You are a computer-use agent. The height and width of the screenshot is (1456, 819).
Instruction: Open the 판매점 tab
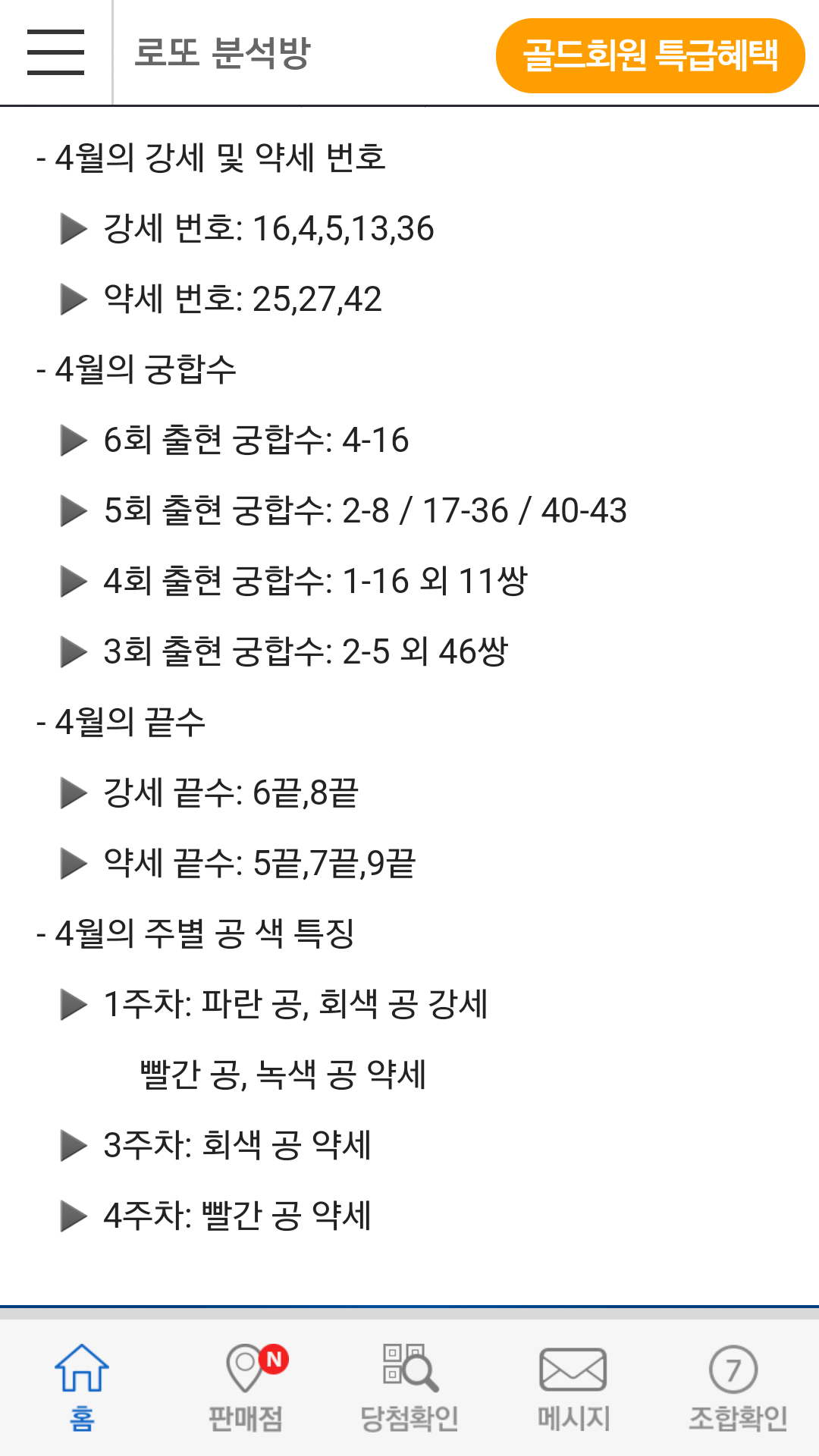[246, 1387]
